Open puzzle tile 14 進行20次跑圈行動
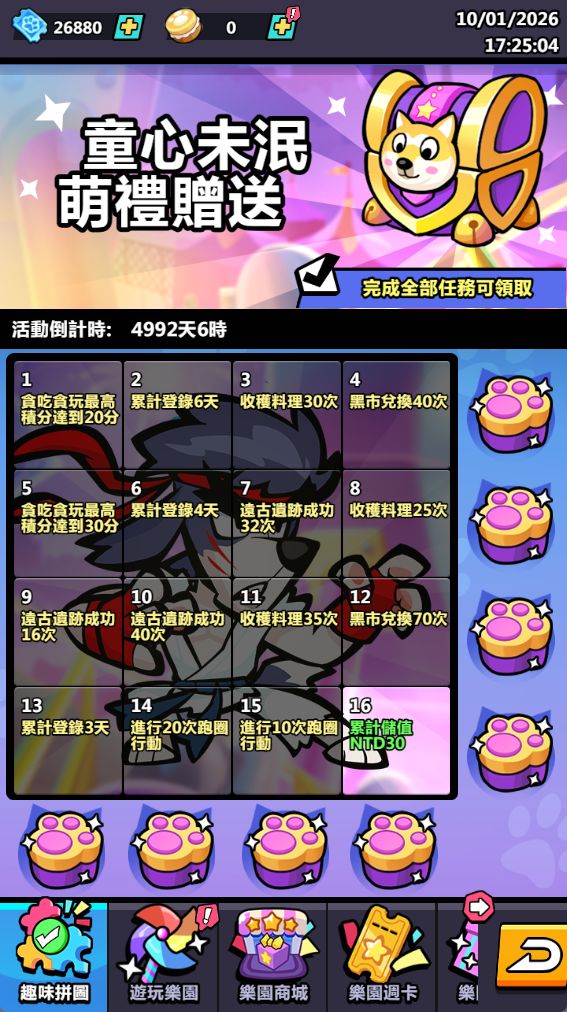The height and width of the screenshot is (1012, 567). tap(177, 740)
